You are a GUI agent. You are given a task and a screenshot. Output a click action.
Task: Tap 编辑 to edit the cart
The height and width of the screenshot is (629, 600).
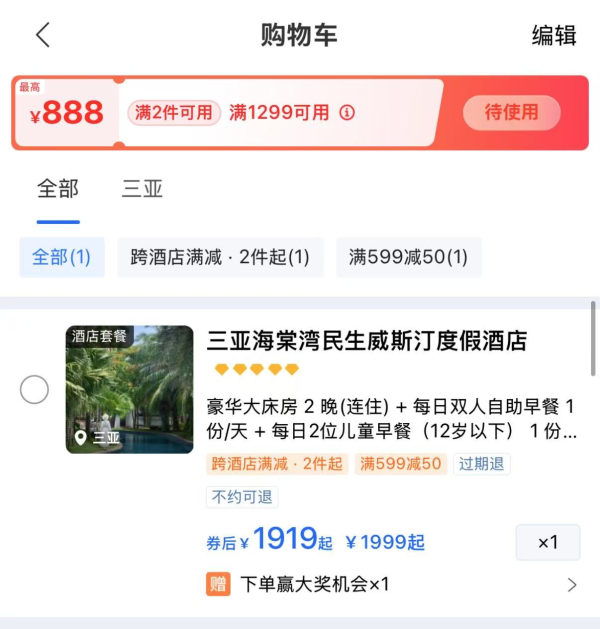point(554,35)
